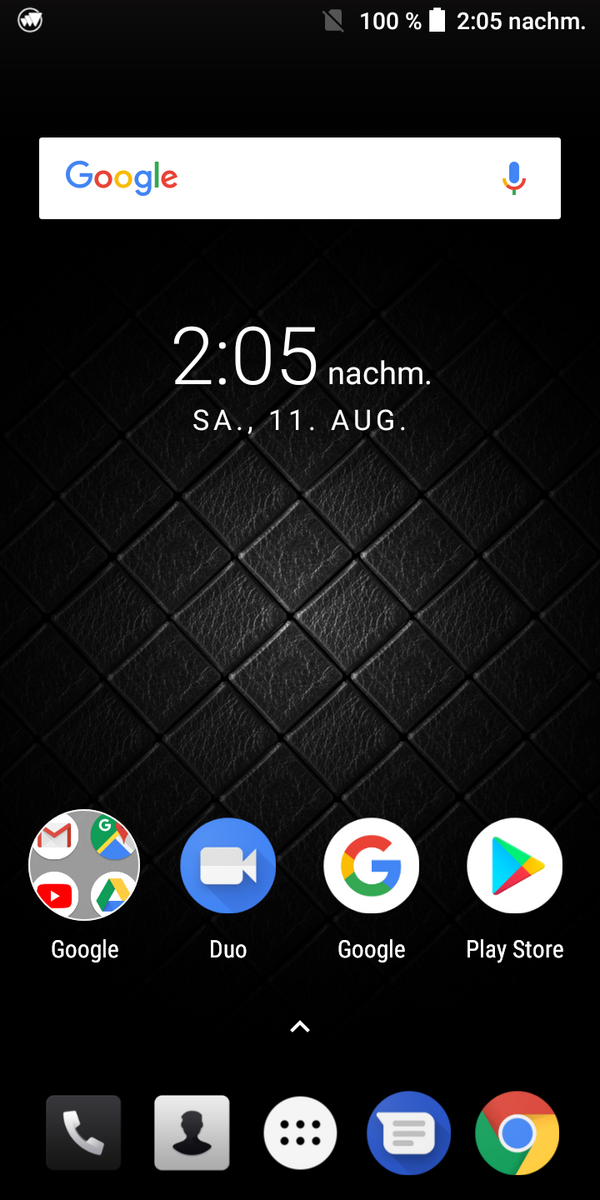600x1200 pixels.
Task: Launch the Messages app
Action: (409, 1133)
